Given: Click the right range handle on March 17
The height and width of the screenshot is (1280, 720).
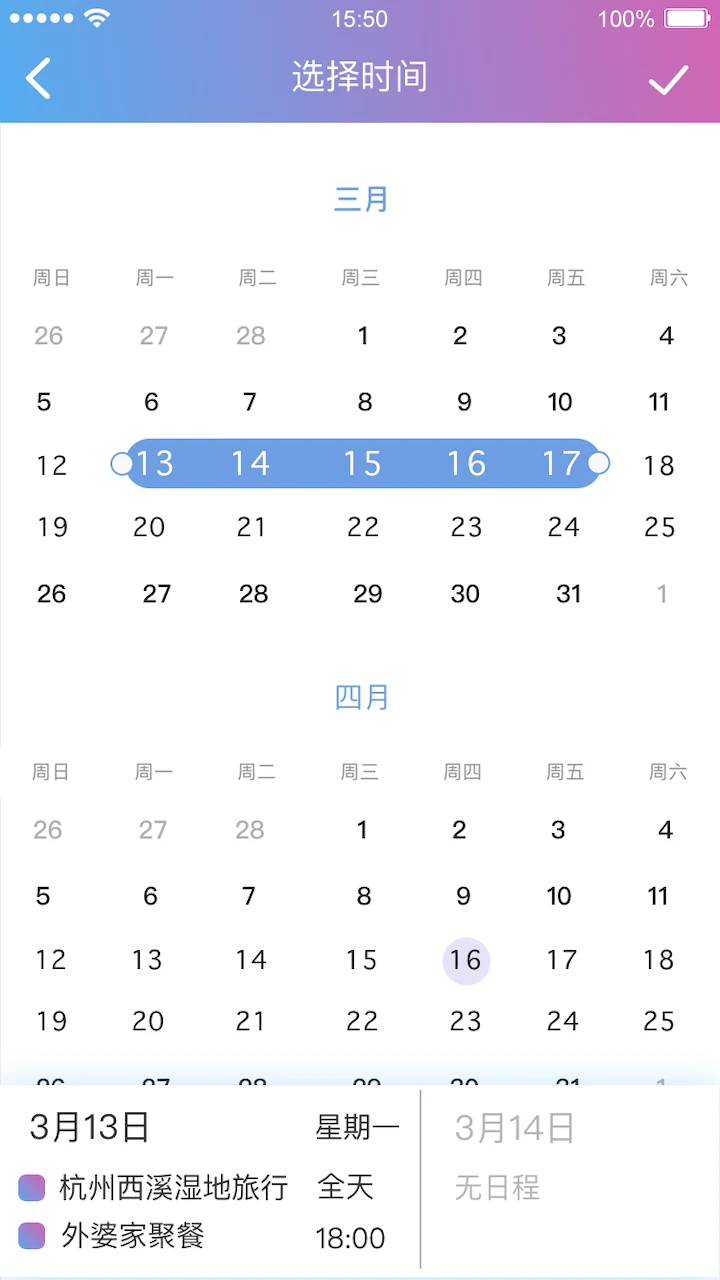Looking at the screenshot, I should point(598,463).
